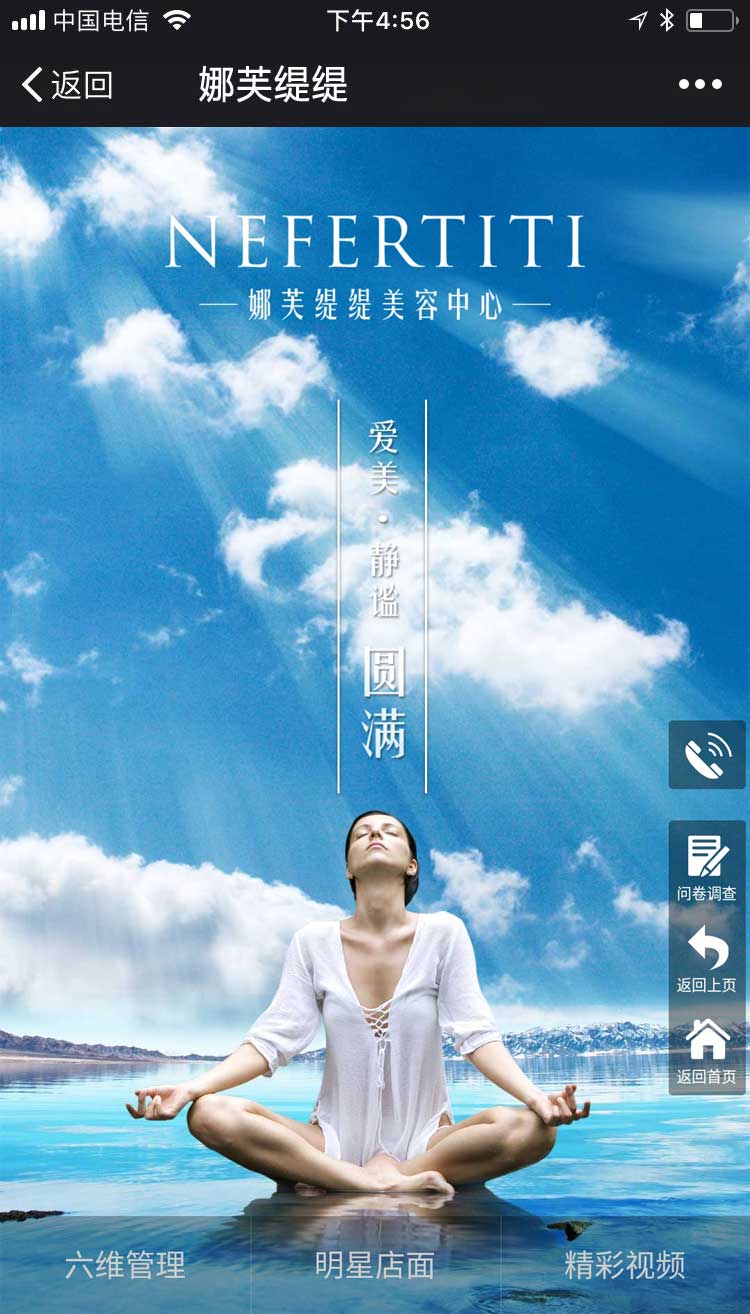
Task: Return to homepage via 返回首页
Action: point(707,1050)
